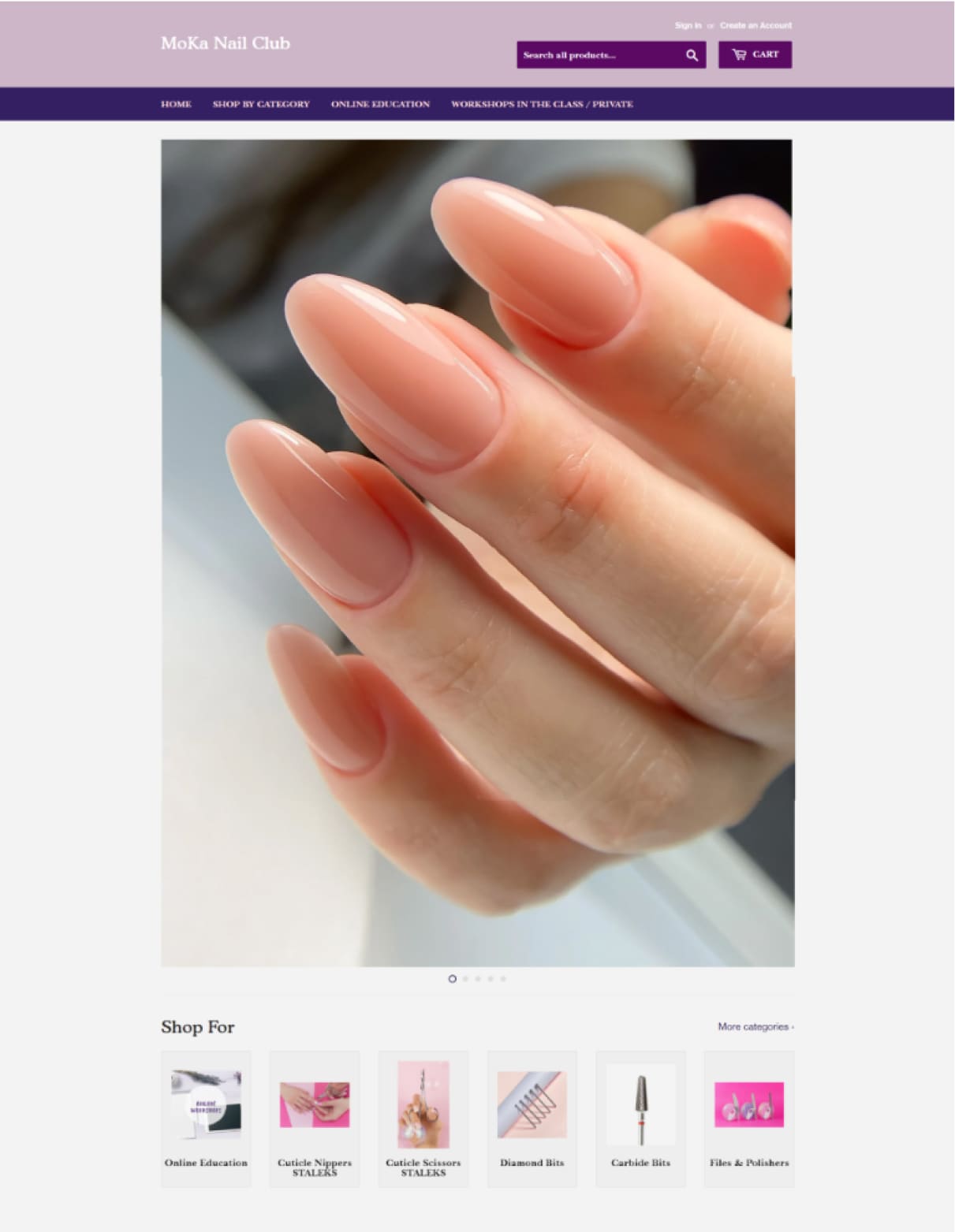The height and width of the screenshot is (1232, 955).
Task: Open the Online Education category card
Action: pyautogui.click(x=206, y=1118)
